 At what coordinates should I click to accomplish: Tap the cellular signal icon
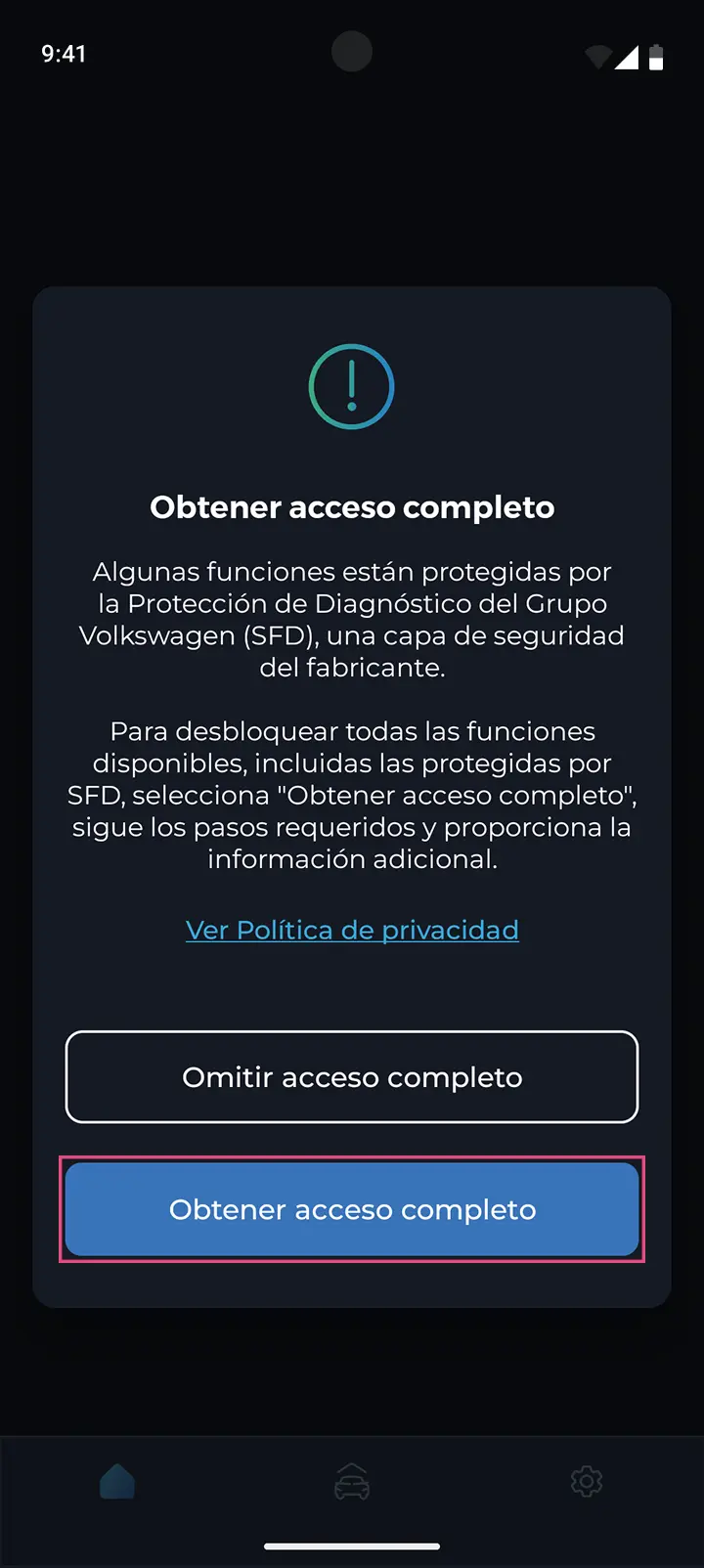pyautogui.click(x=628, y=55)
